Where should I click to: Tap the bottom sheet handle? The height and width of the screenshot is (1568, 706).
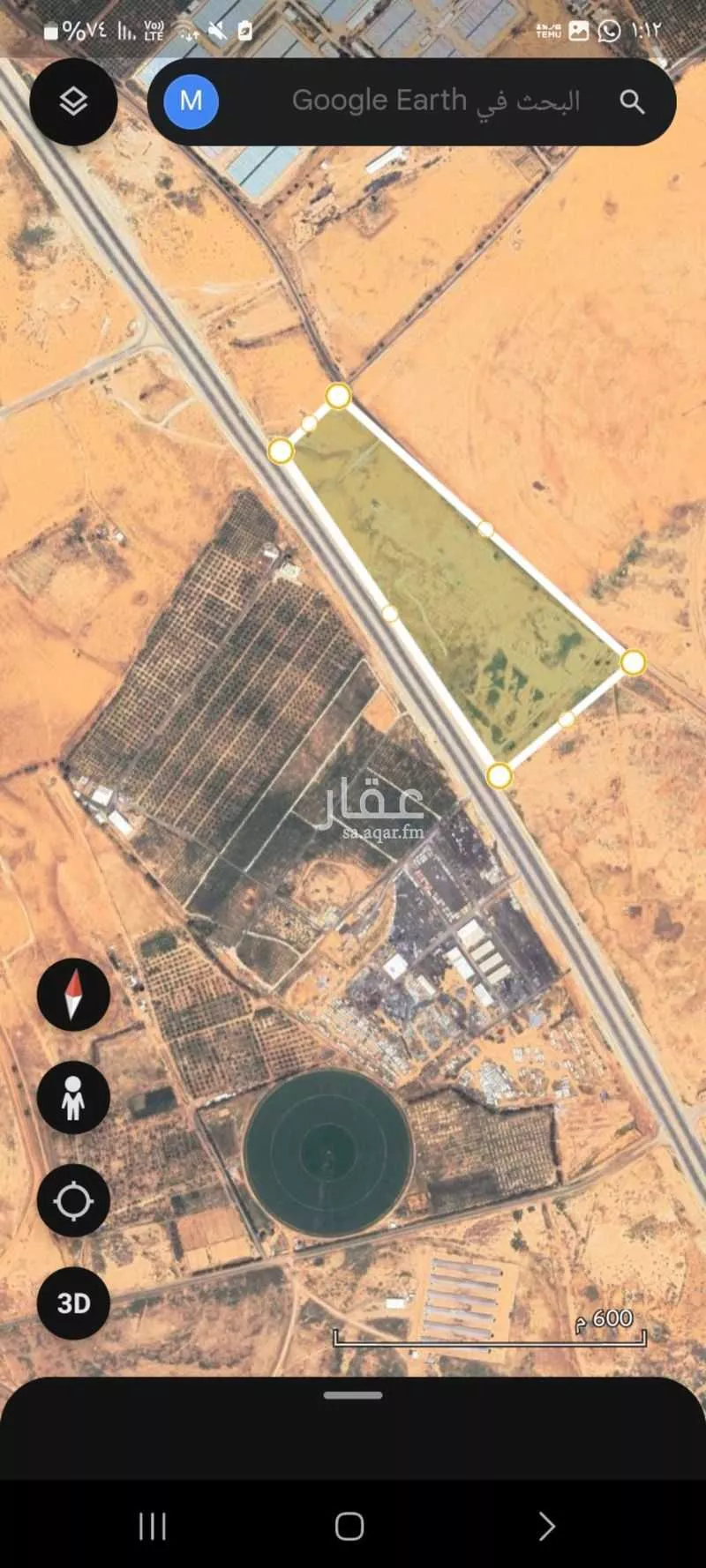353,1395
